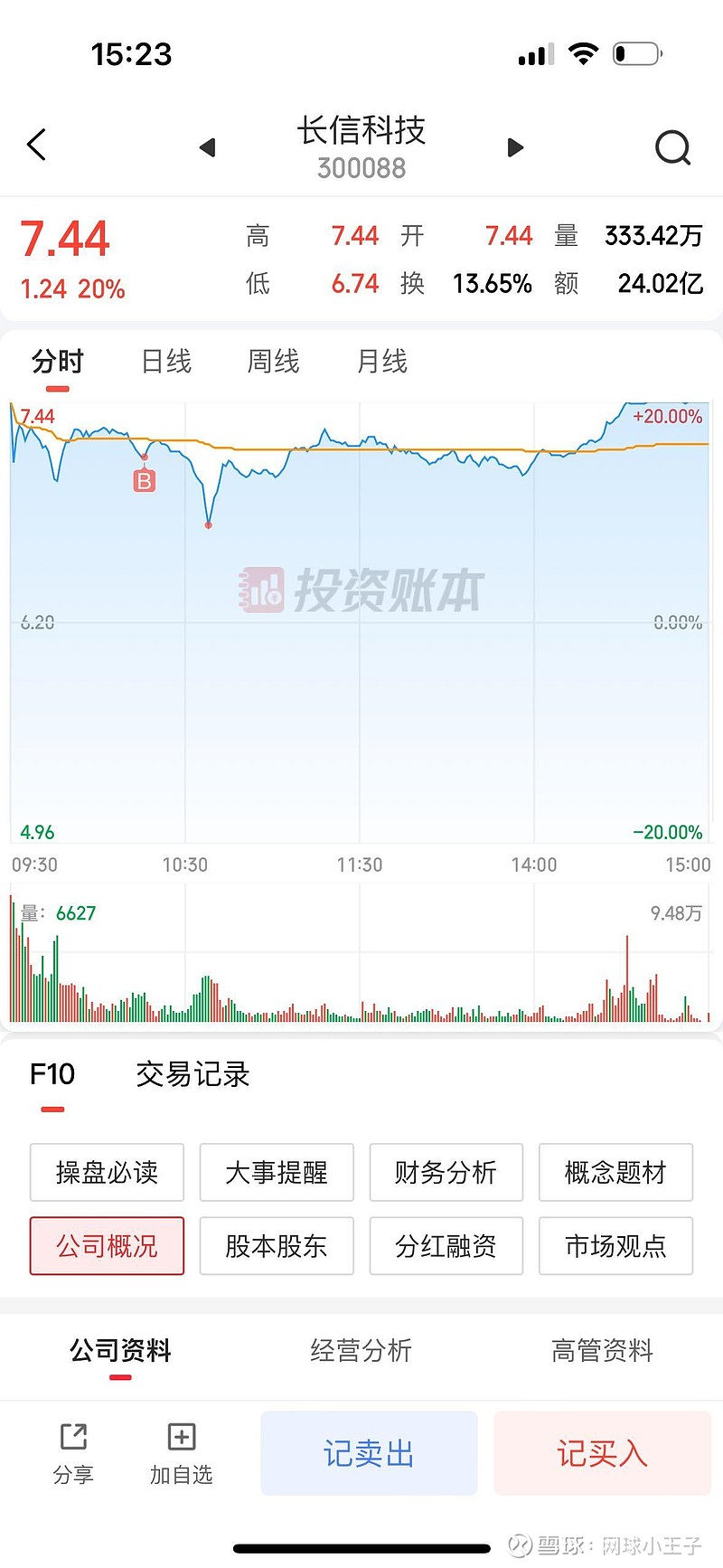Image resolution: width=723 pixels, height=1568 pixels.
Task: Open 分红融资 section
Action: click(x=446, y=1246)
